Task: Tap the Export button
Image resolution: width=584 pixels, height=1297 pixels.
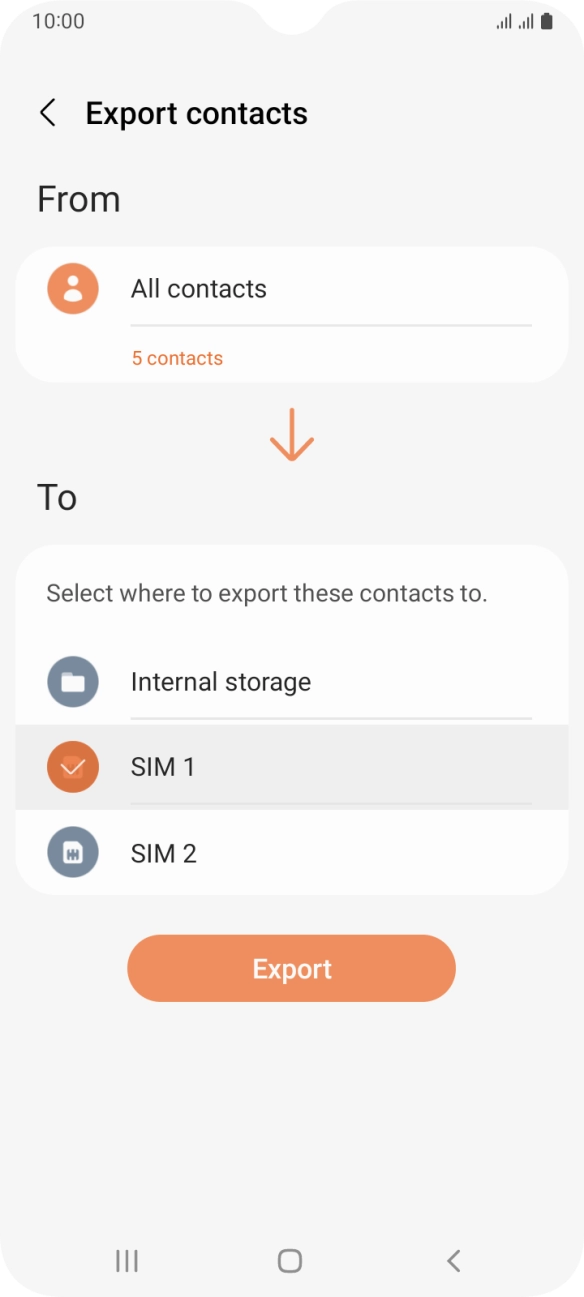Action: click(x=291, y=968)
